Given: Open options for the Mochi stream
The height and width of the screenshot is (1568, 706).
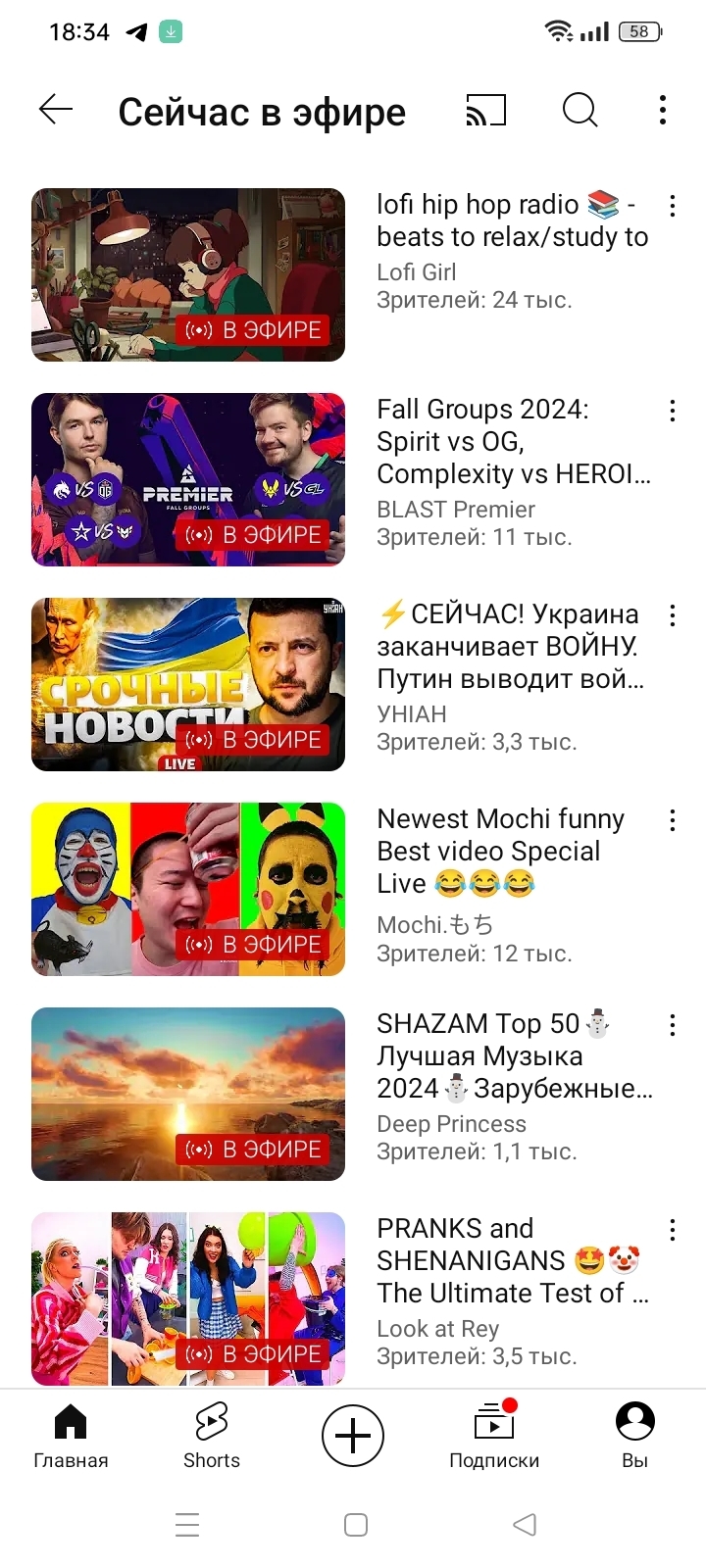Looking at the screenshot, I should pyautogui.click(x=673, y=820).
